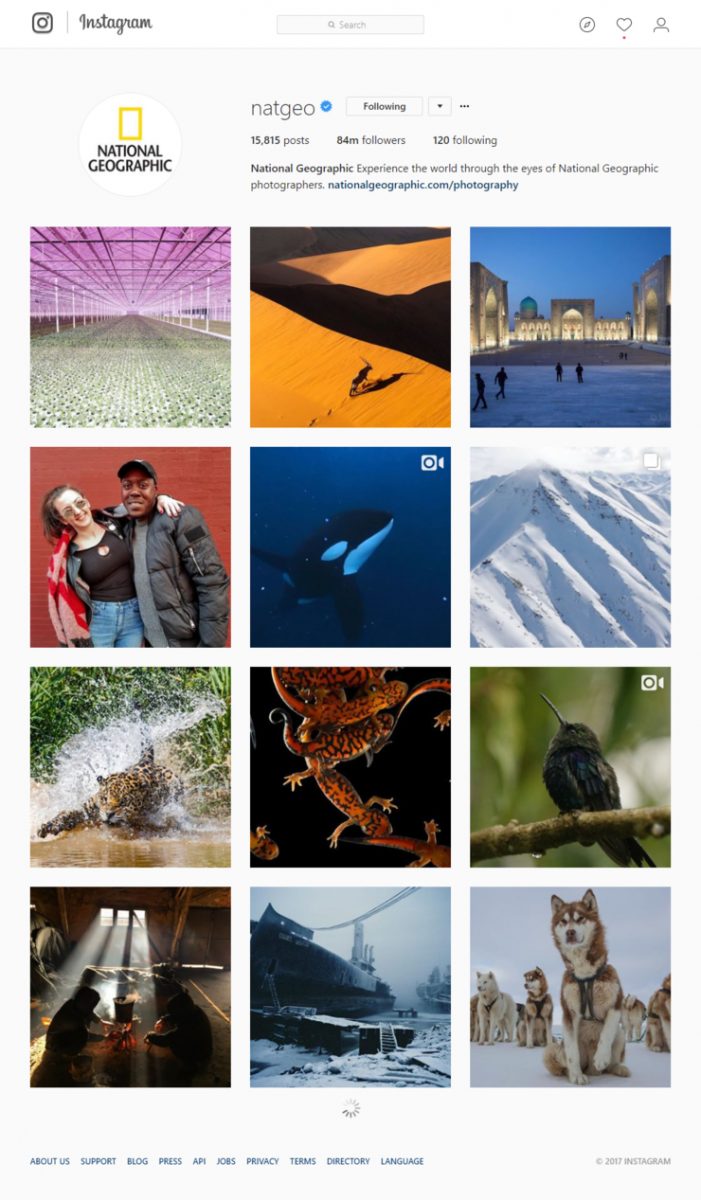The width and height of the screenshot is (701, 1200).
Task: Open the husky sled dogs photo
Action: pyautogui.click(x=570, y=987)
